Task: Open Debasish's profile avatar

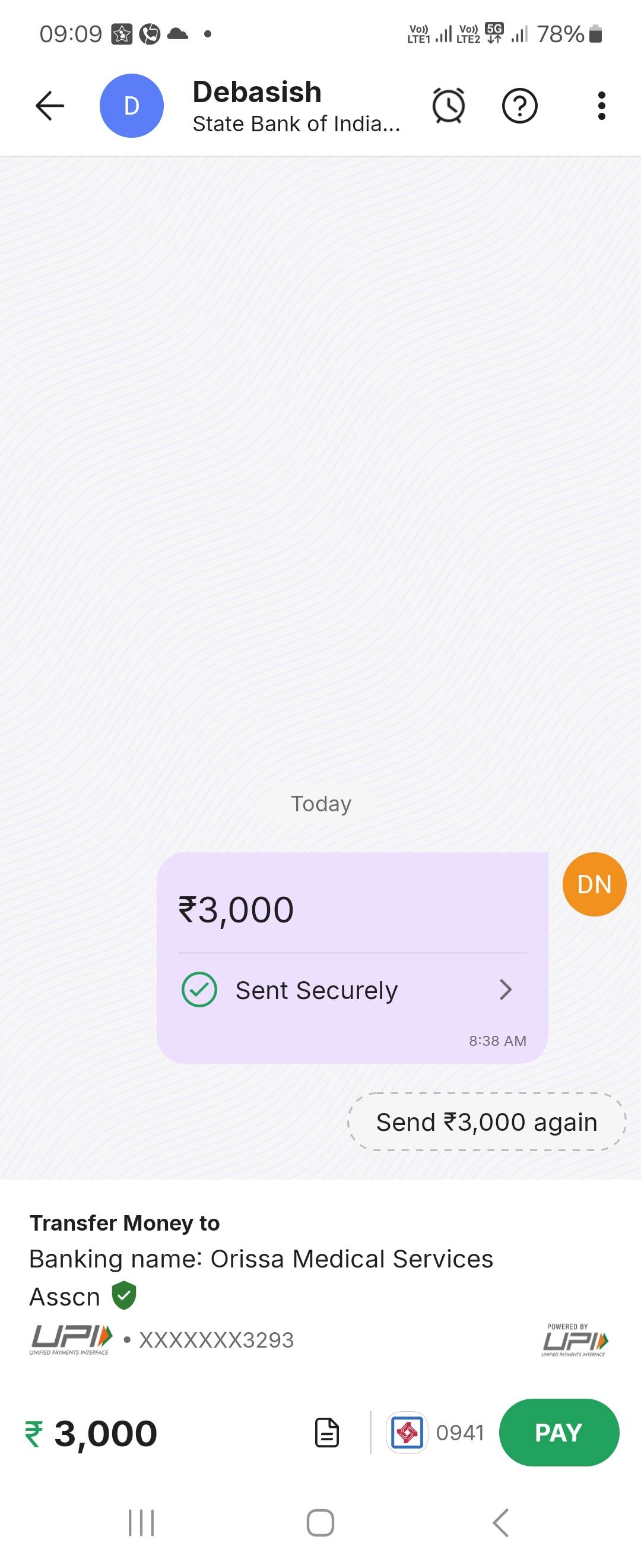Action: 131,106
